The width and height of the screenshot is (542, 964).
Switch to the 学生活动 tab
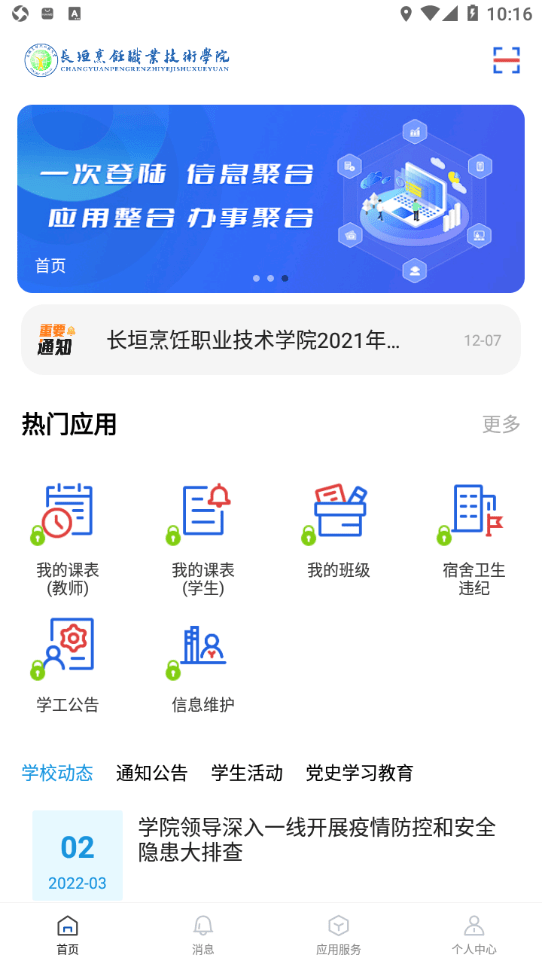pyautogui.click(x=247, y=773)
